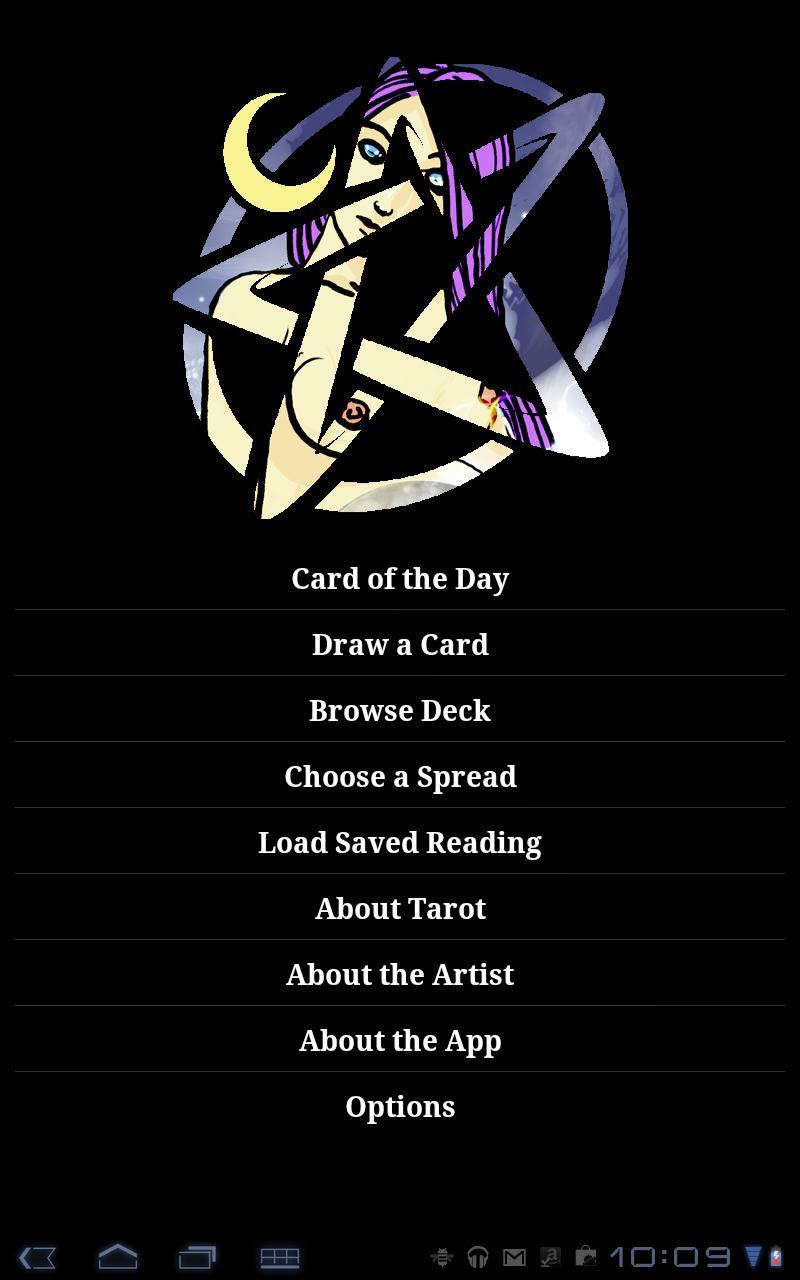Open About the App details

point(400,1040)
